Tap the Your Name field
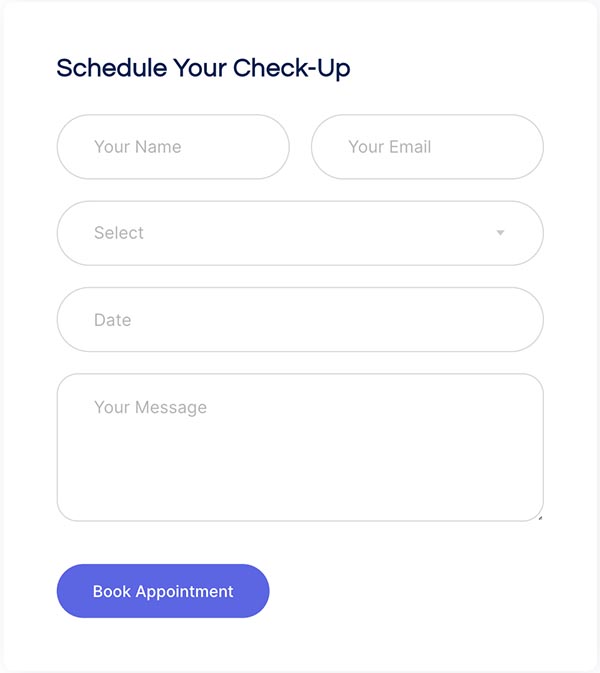Viewport: 600px width, 673px height. tap(173, 147)
